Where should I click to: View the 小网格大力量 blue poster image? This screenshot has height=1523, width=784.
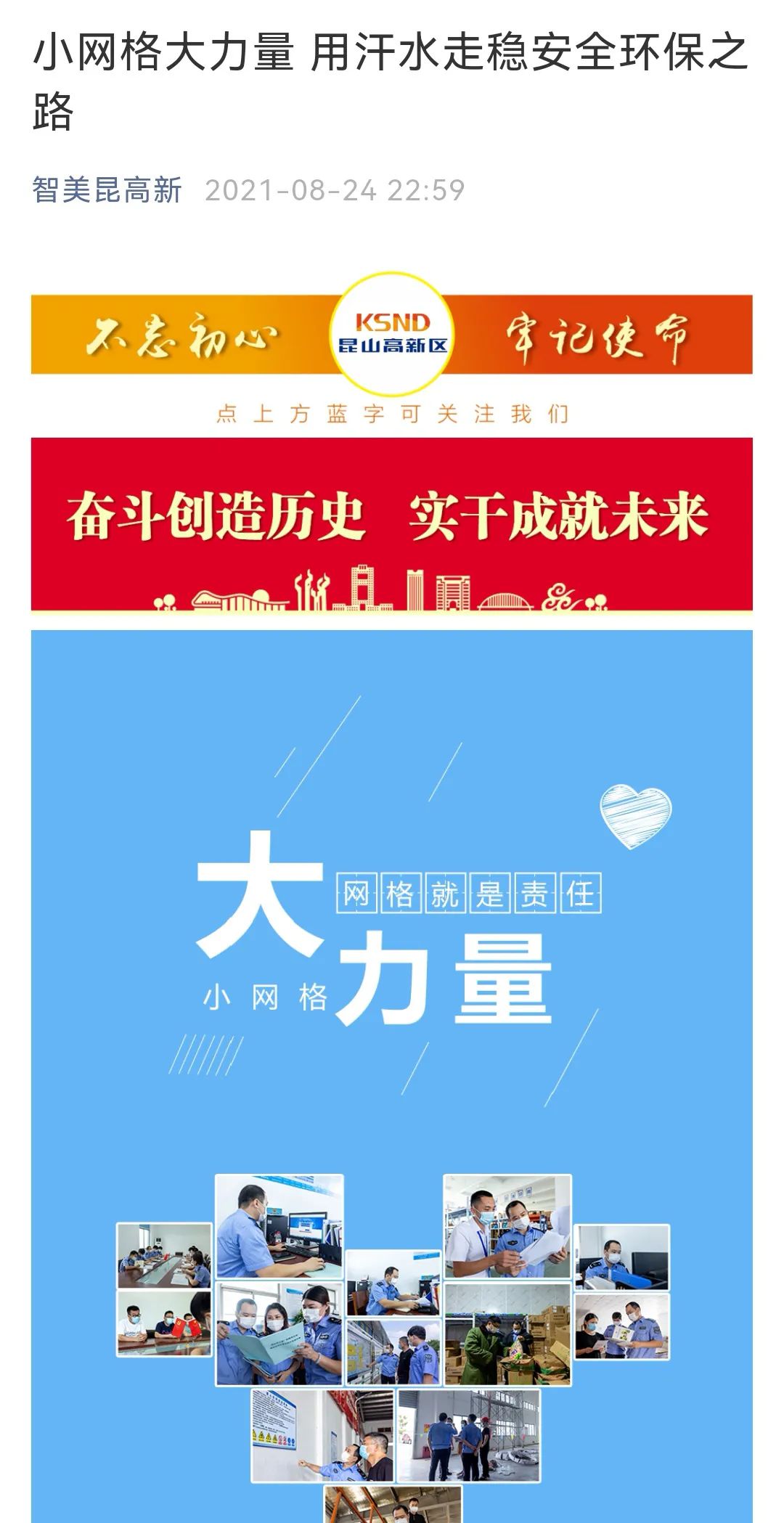[391, 944]
